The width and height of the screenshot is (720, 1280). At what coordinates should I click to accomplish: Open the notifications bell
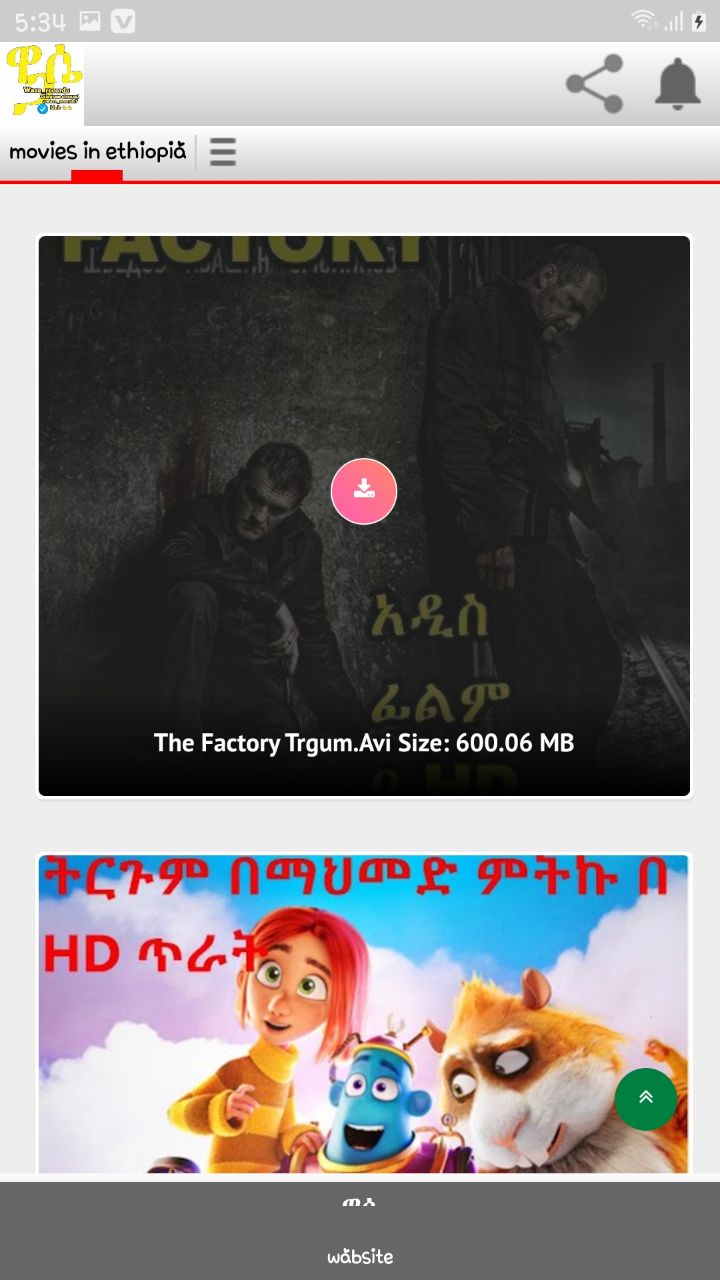tap(677, 84)
